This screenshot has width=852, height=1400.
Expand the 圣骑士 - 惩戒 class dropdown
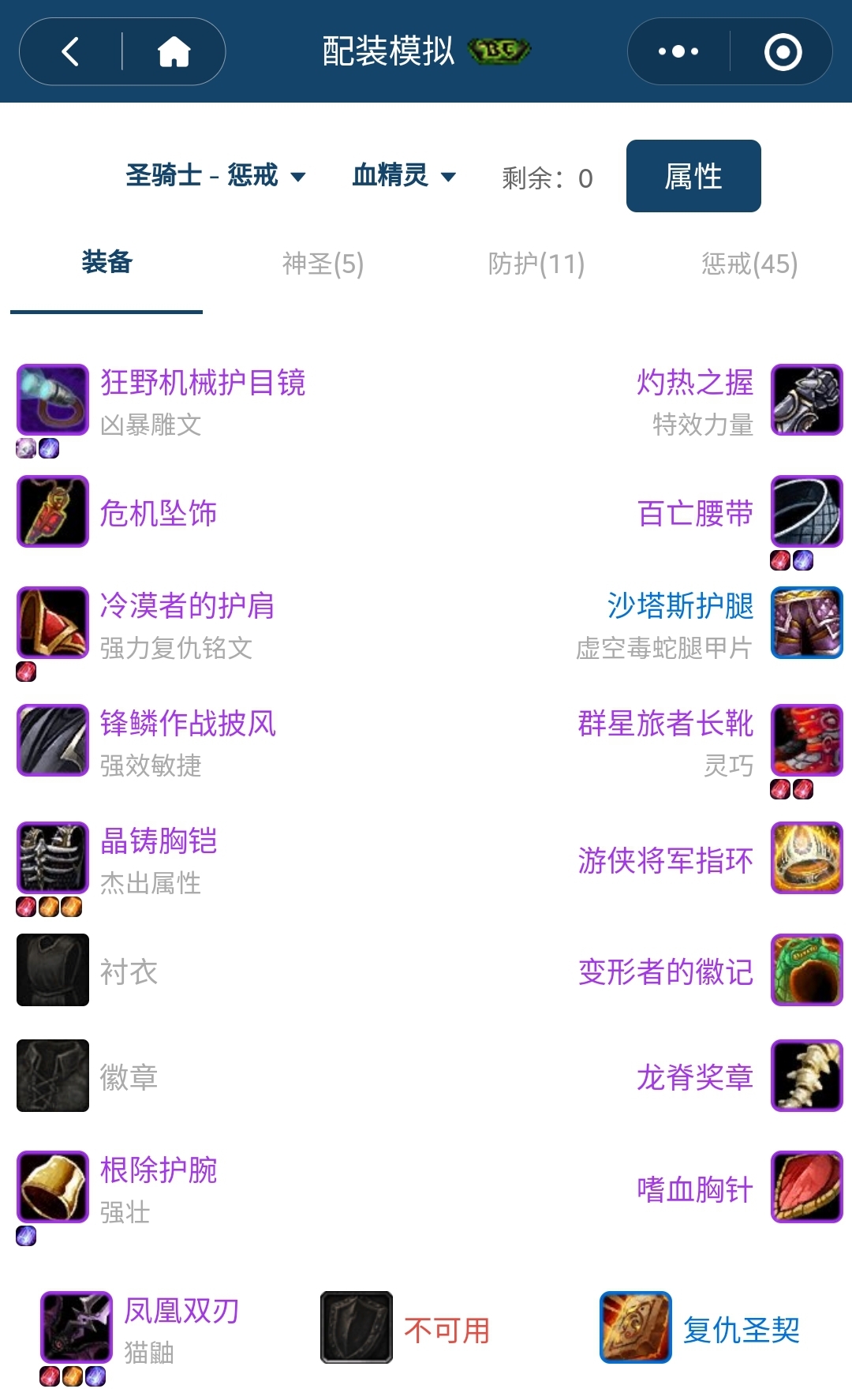(x=215, y=175)
